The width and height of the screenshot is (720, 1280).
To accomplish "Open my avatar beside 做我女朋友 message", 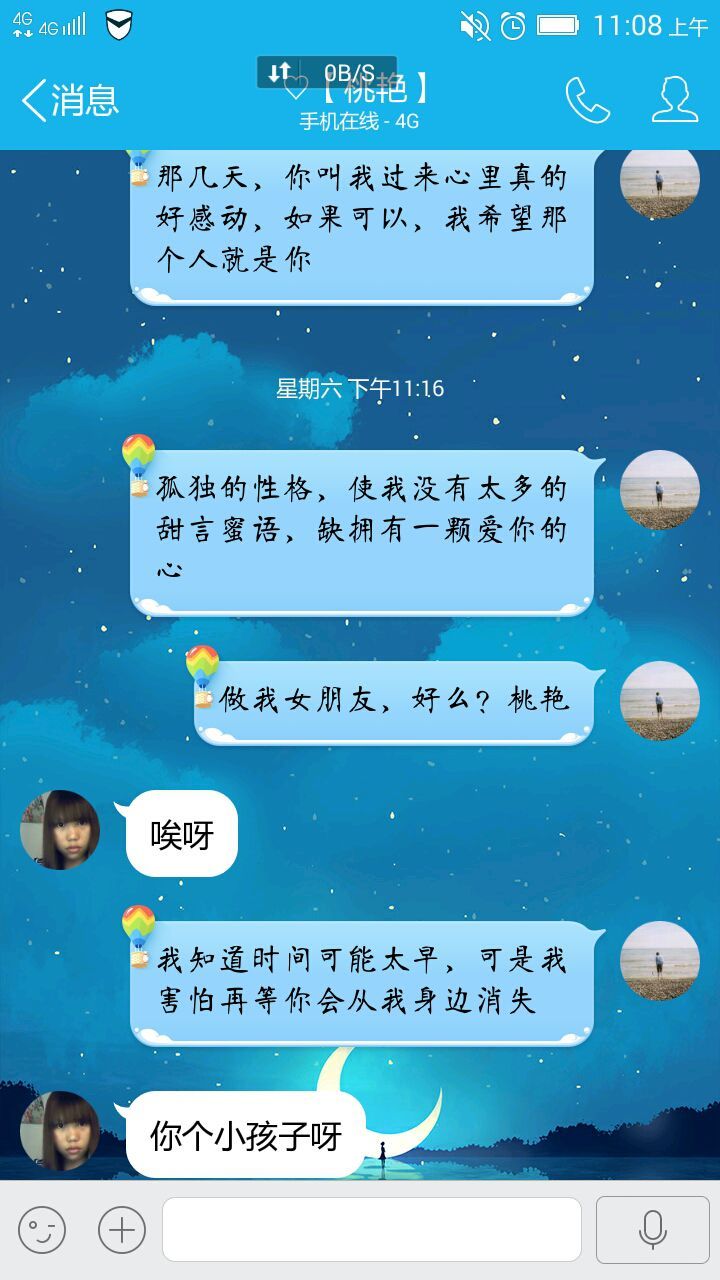I will point(659,700).
